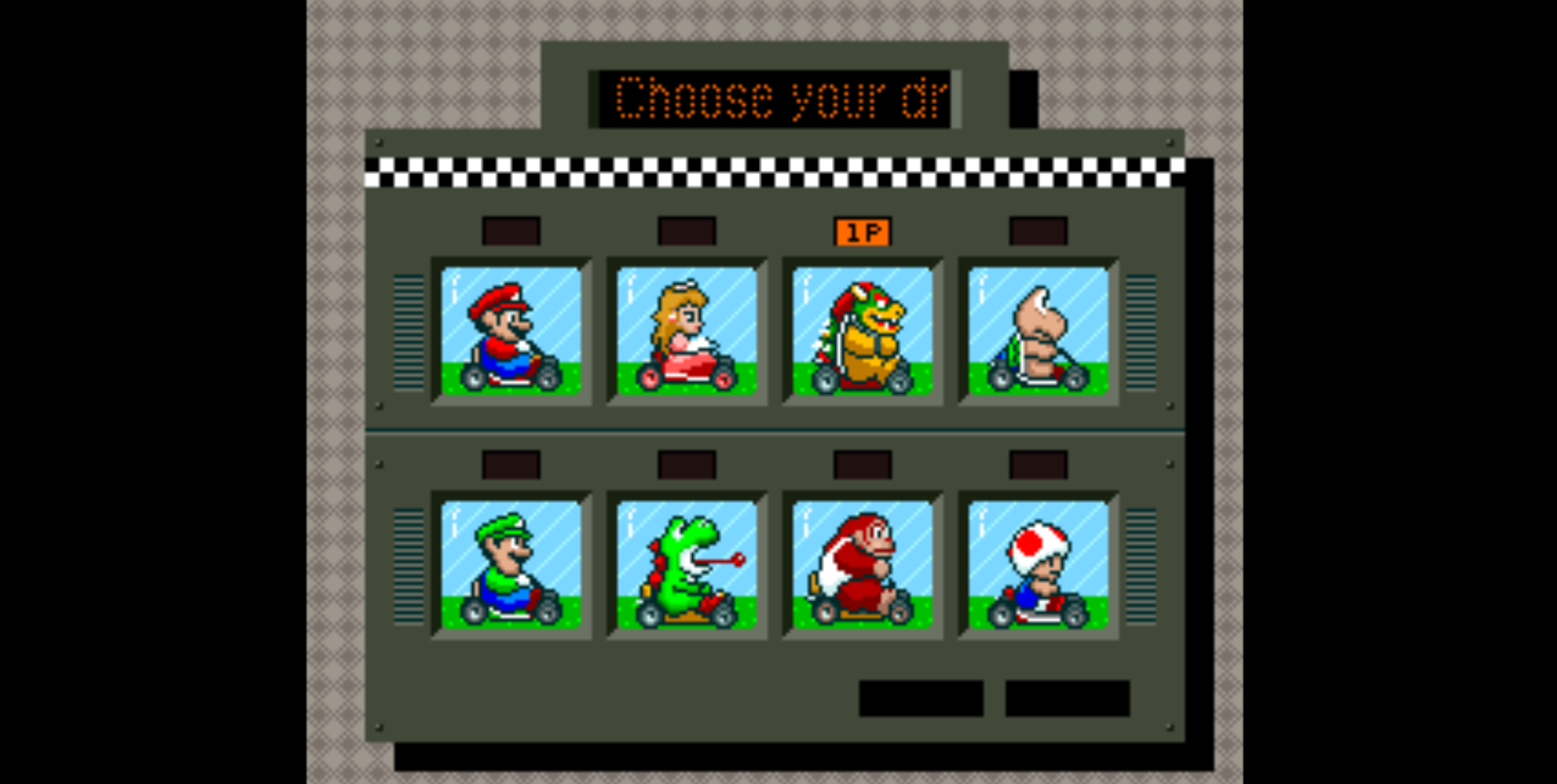Choose Luigi in the green cap
Image resolution: width=1557 pixels, height=784 pixels.
(511, 565)
